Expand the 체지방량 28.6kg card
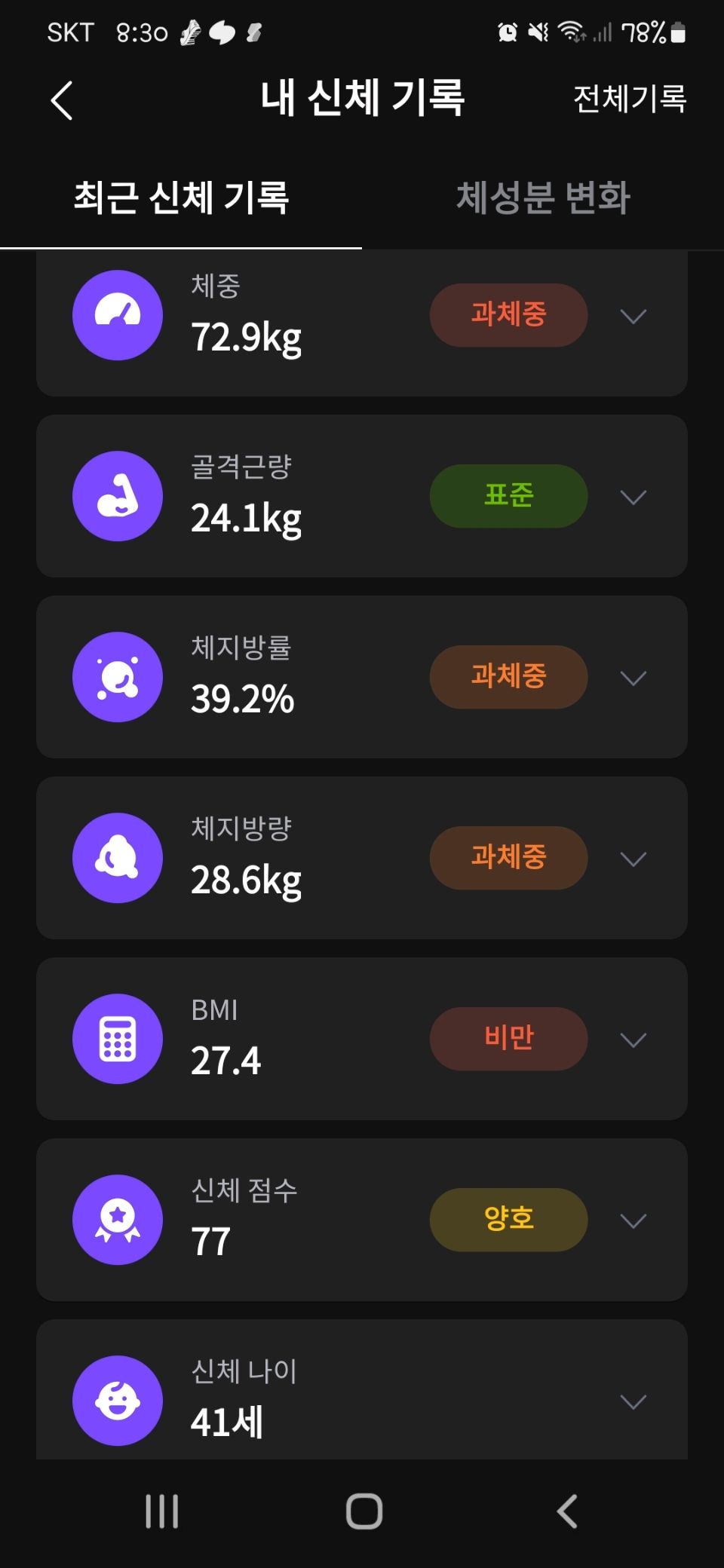The height and width of the screenshot is (1568, 724). coord(633,859)
